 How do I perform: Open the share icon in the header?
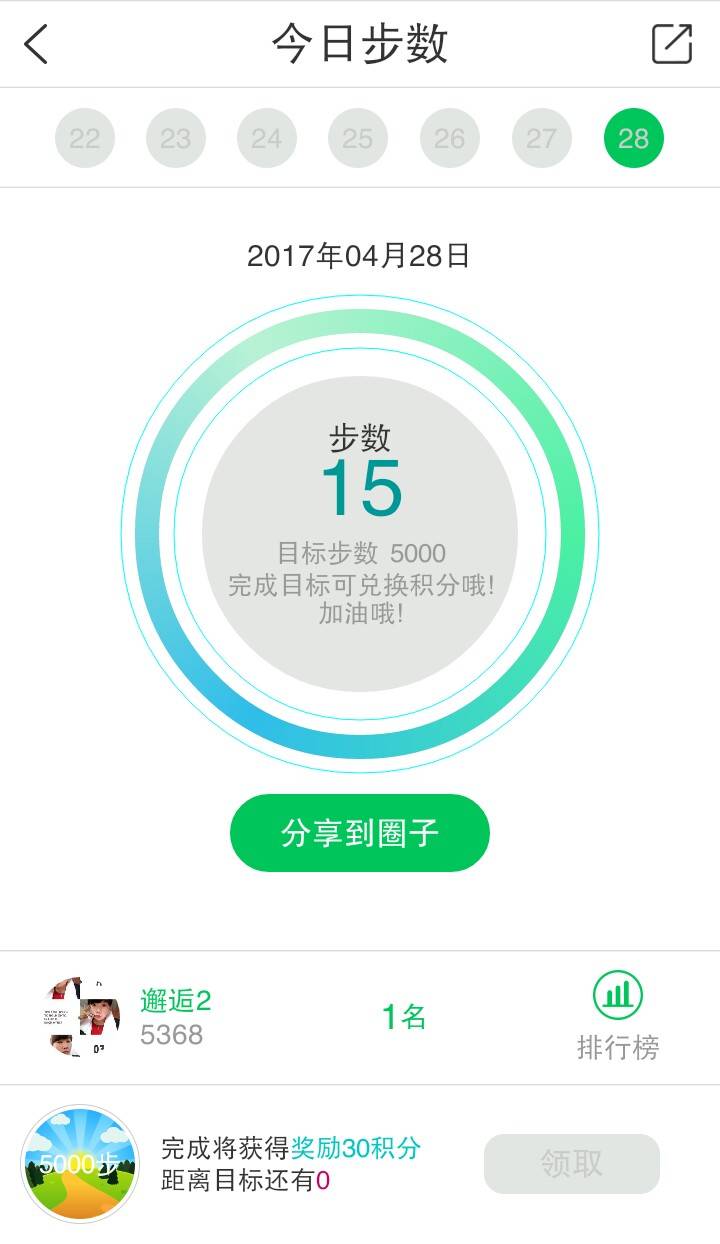tap(671, 44)
